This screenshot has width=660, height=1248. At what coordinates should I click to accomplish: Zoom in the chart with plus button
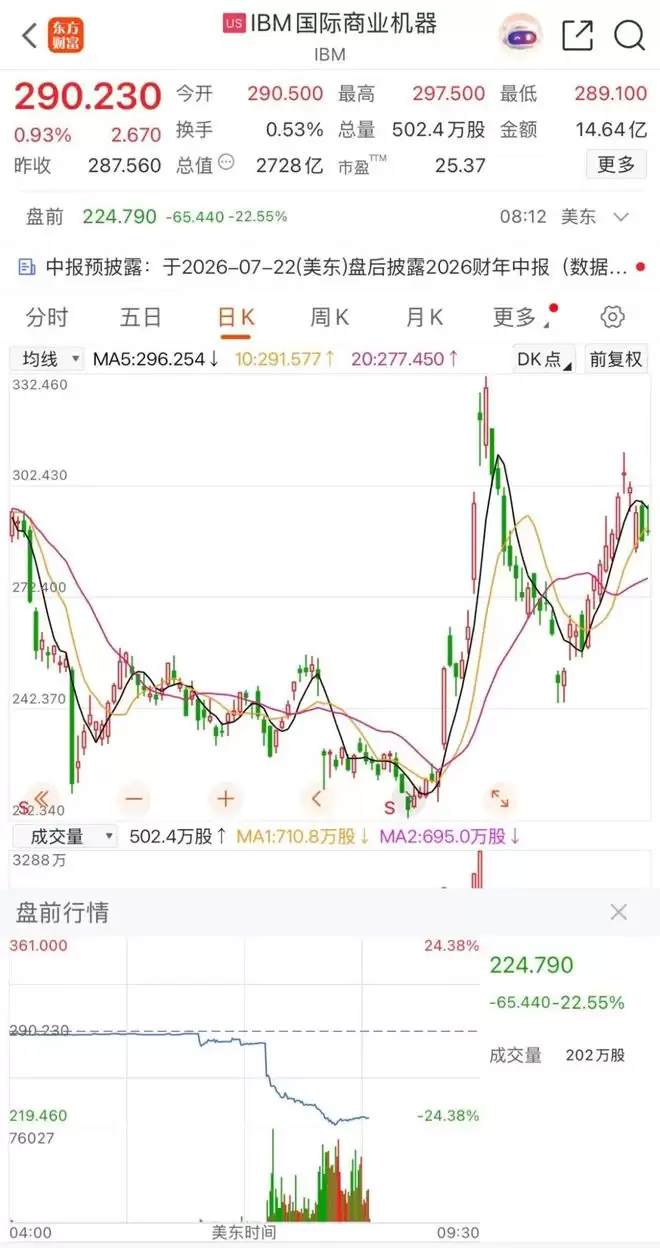pyautogui.click(x=225, y=798)
